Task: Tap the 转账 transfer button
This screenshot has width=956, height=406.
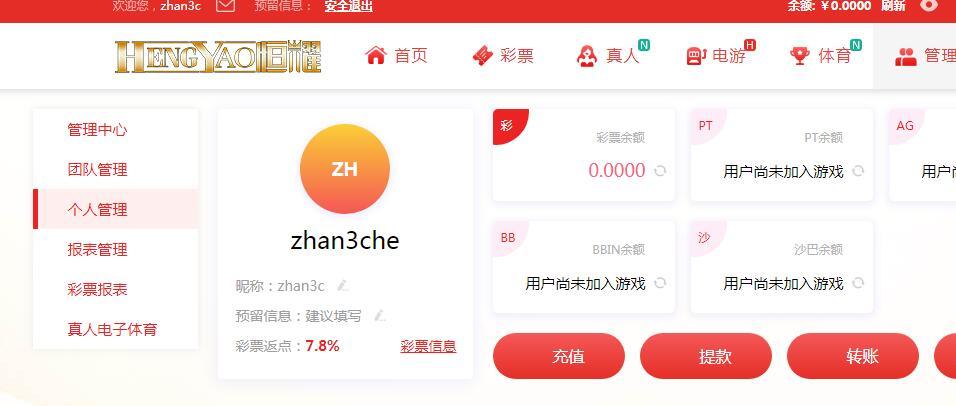Action: (862, 356)
